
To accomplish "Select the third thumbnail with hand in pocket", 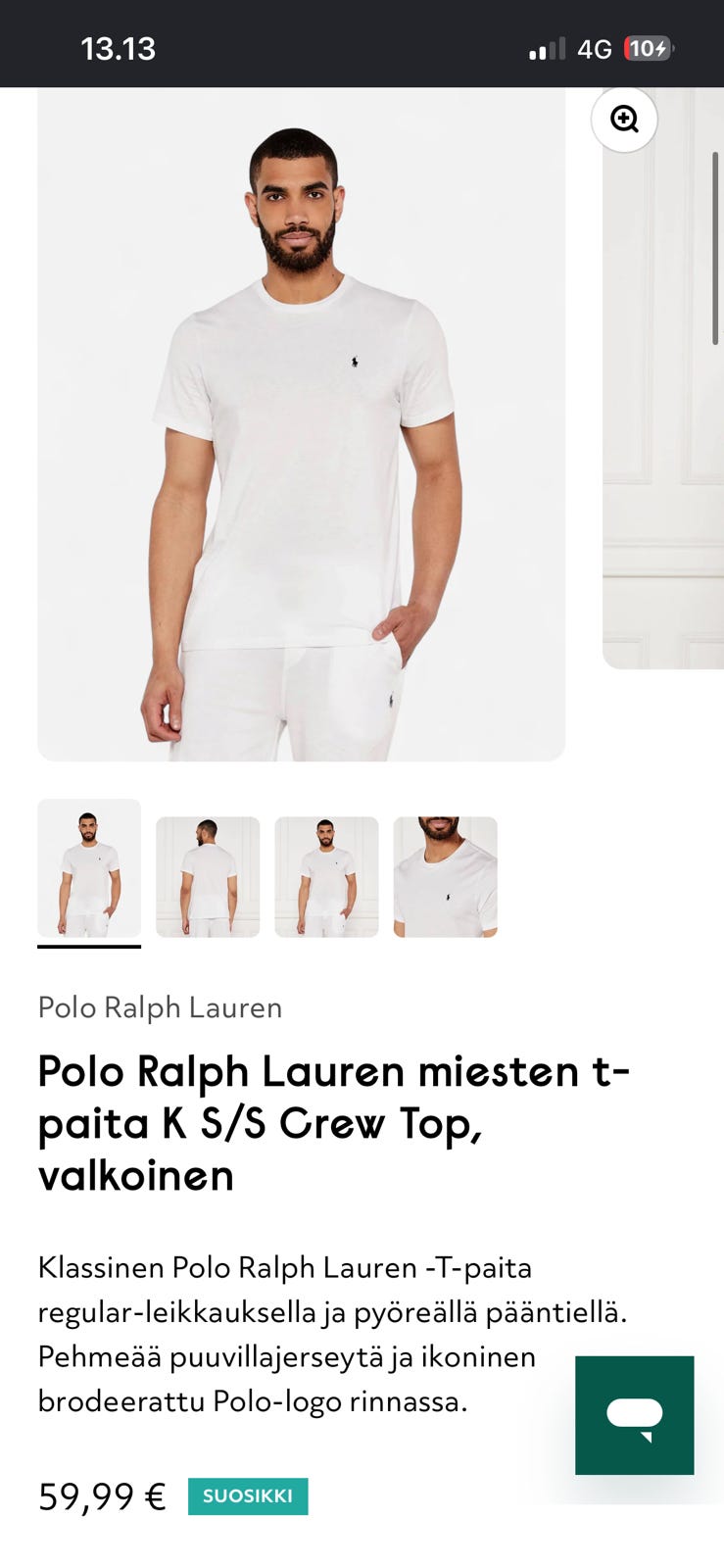I will click(326, 877).
